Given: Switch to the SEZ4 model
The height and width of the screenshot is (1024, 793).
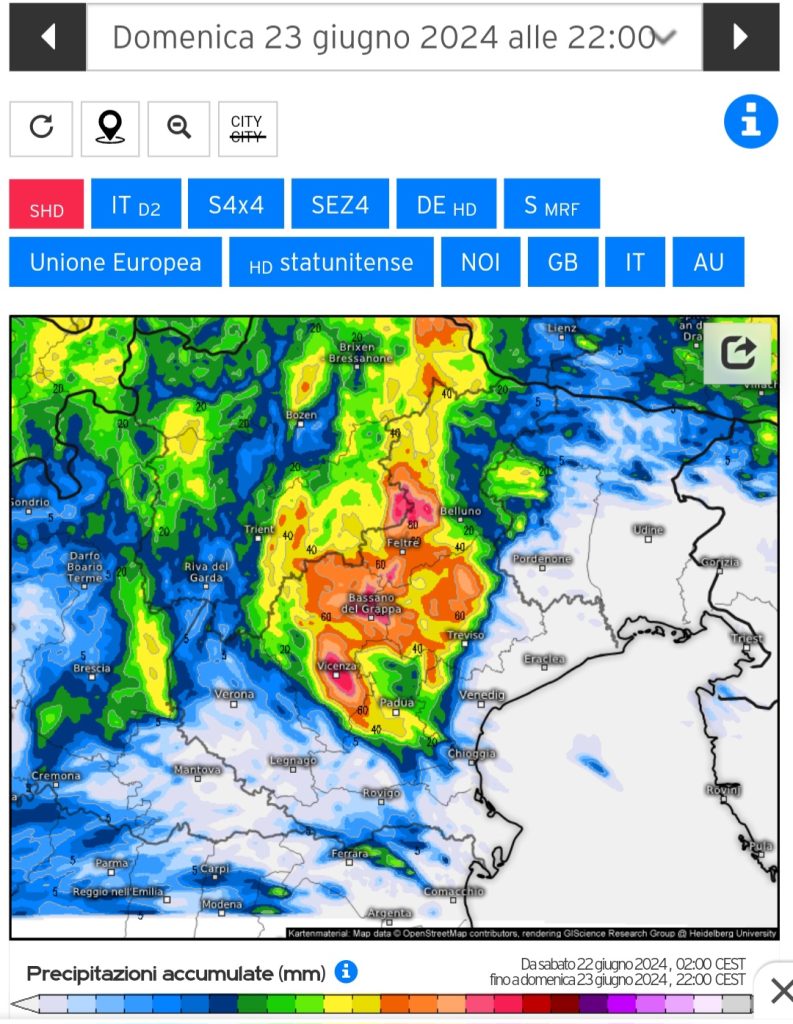Looking at the screenshot, I should [340, 204].
